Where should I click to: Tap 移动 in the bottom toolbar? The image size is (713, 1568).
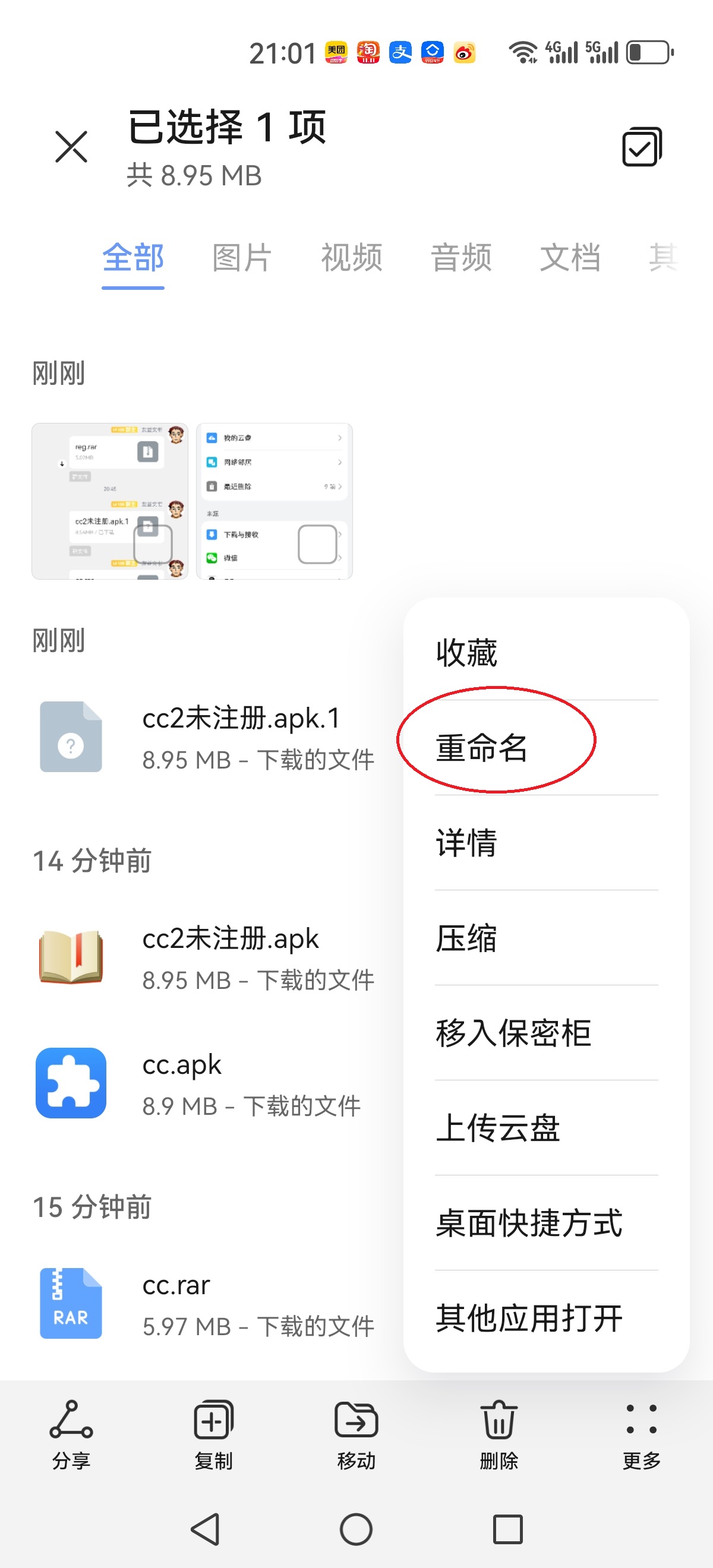[356, 1434]
